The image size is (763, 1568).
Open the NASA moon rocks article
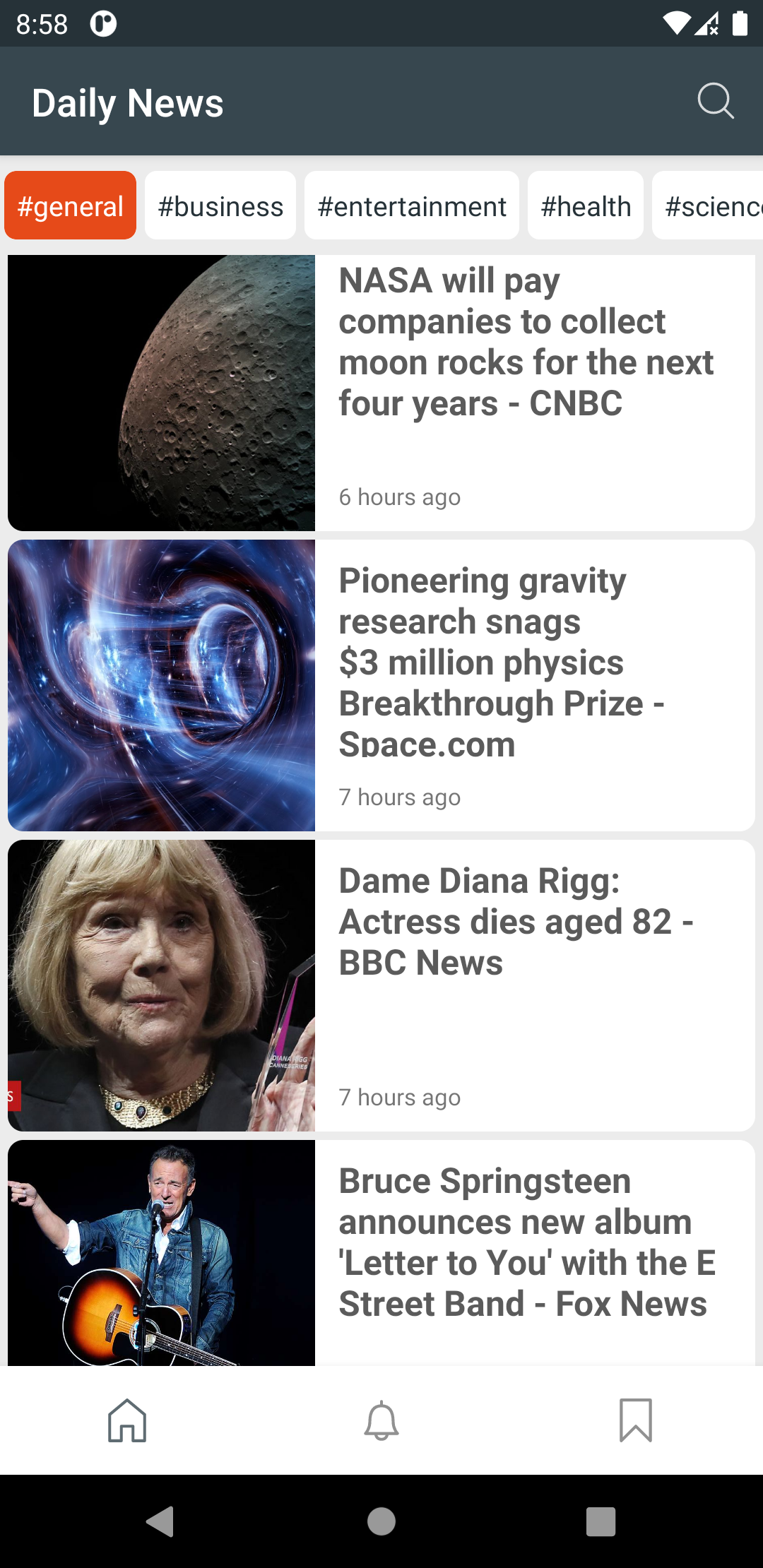coord(526,343)
